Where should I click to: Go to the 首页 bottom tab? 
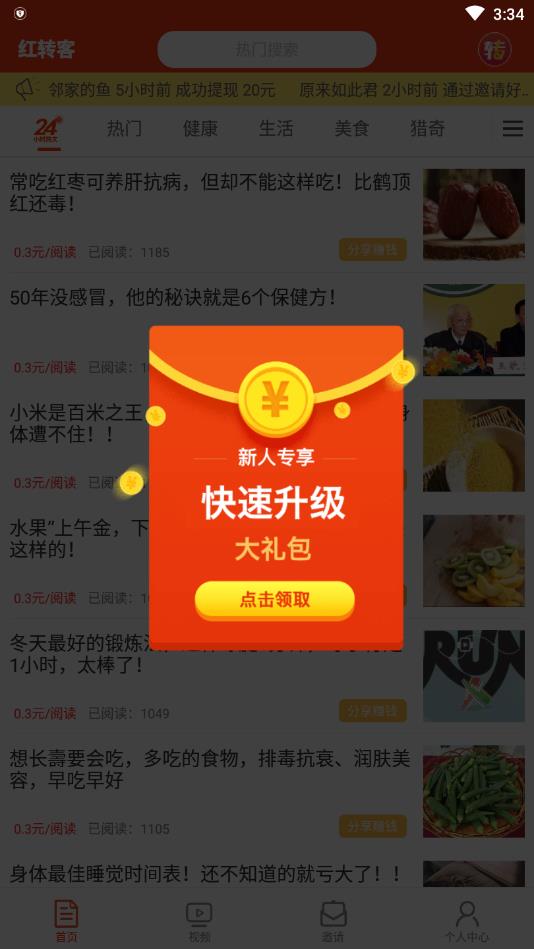(66, 921)
